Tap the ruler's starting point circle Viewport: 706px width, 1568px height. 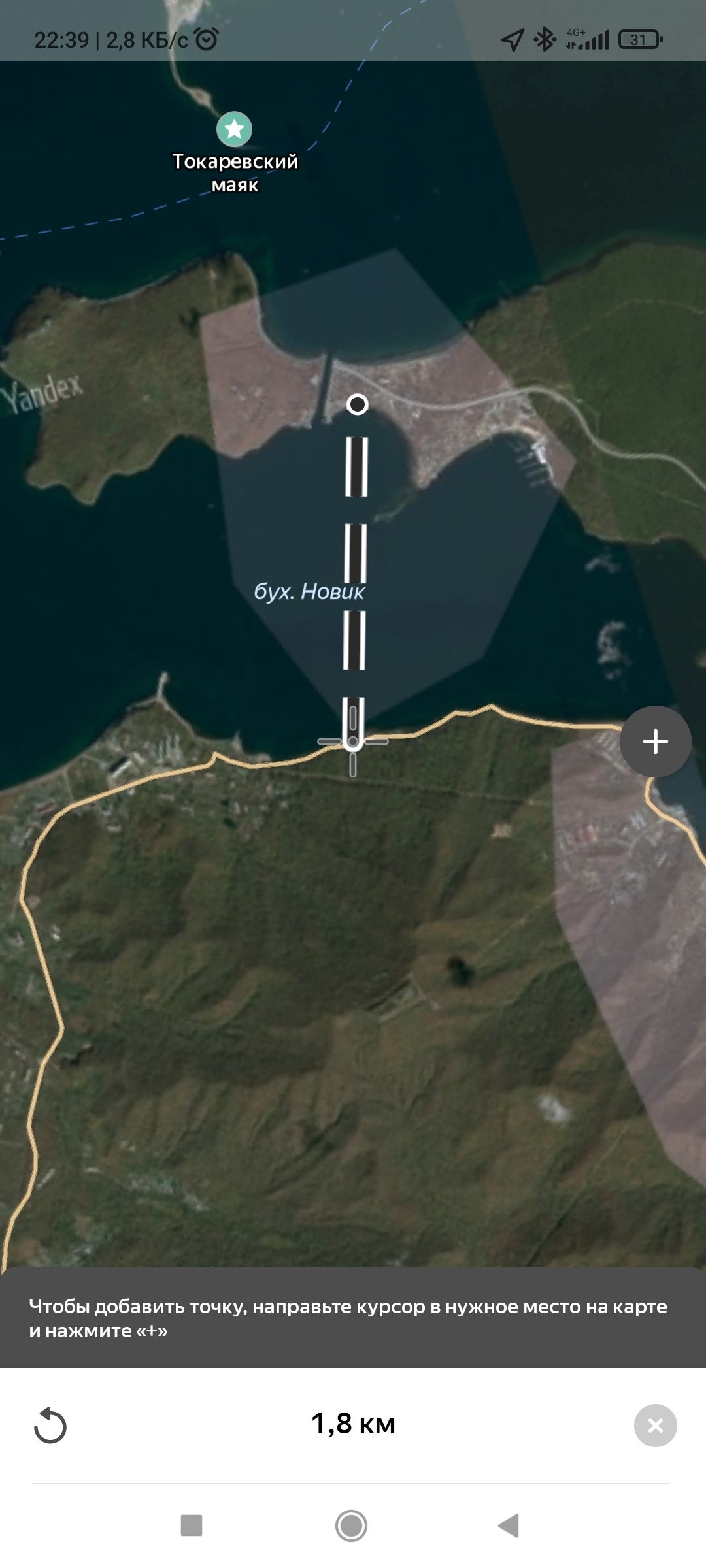(357, 404)
